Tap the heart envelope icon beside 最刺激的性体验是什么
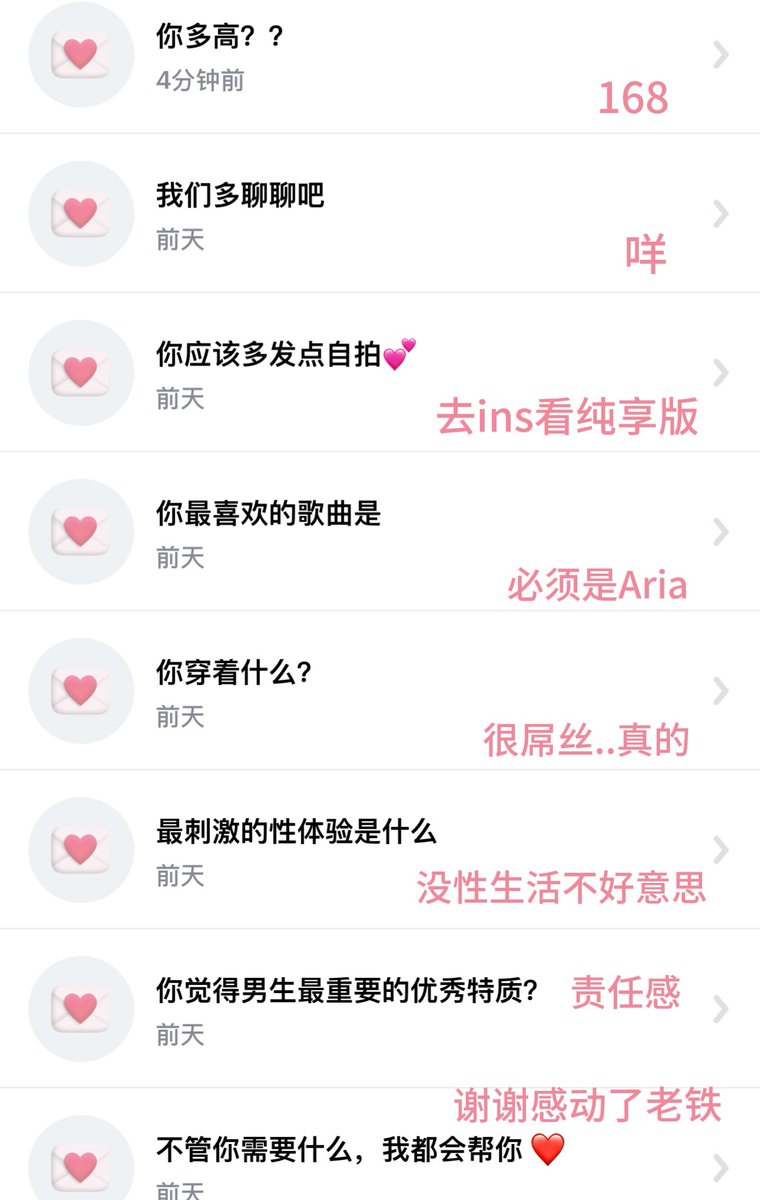Image resolution: width=760 pixels, height=1200 pixels. click(x=80, y=849)
